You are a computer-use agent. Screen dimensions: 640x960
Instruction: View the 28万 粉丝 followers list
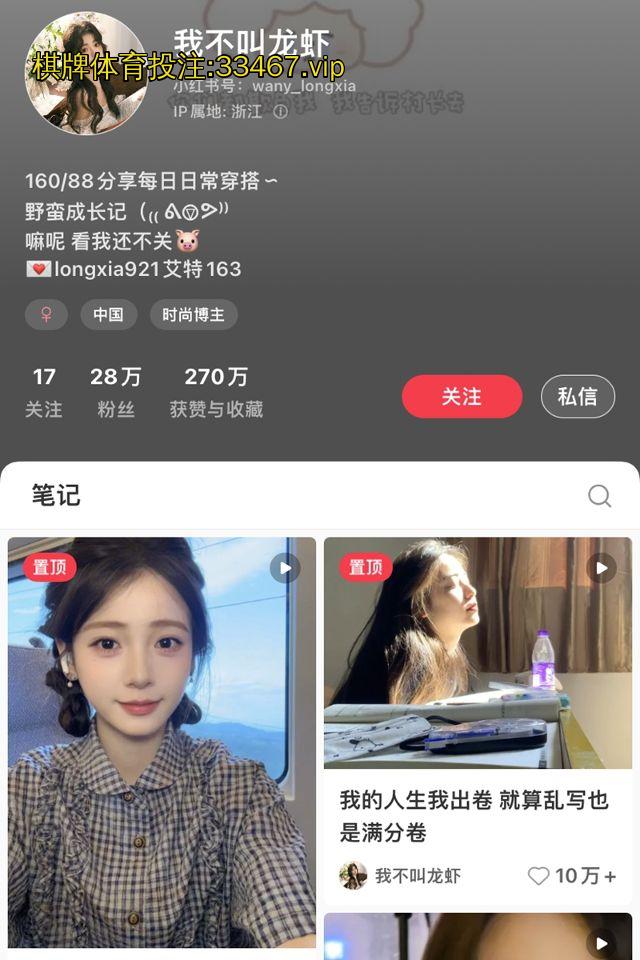click(116, 392)
